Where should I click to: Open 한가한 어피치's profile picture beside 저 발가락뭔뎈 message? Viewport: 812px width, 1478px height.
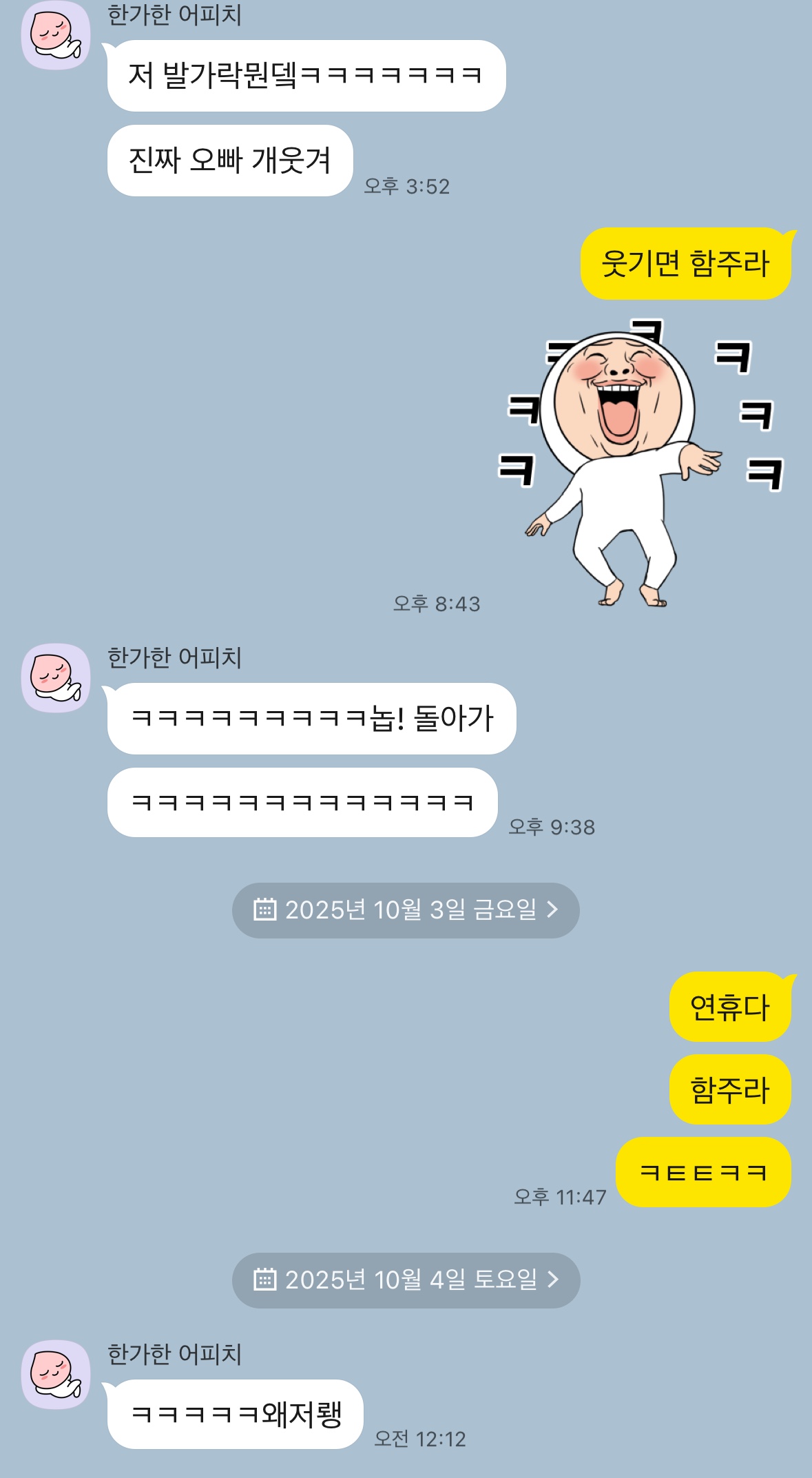pyautogui.click(x=56, y=36)
